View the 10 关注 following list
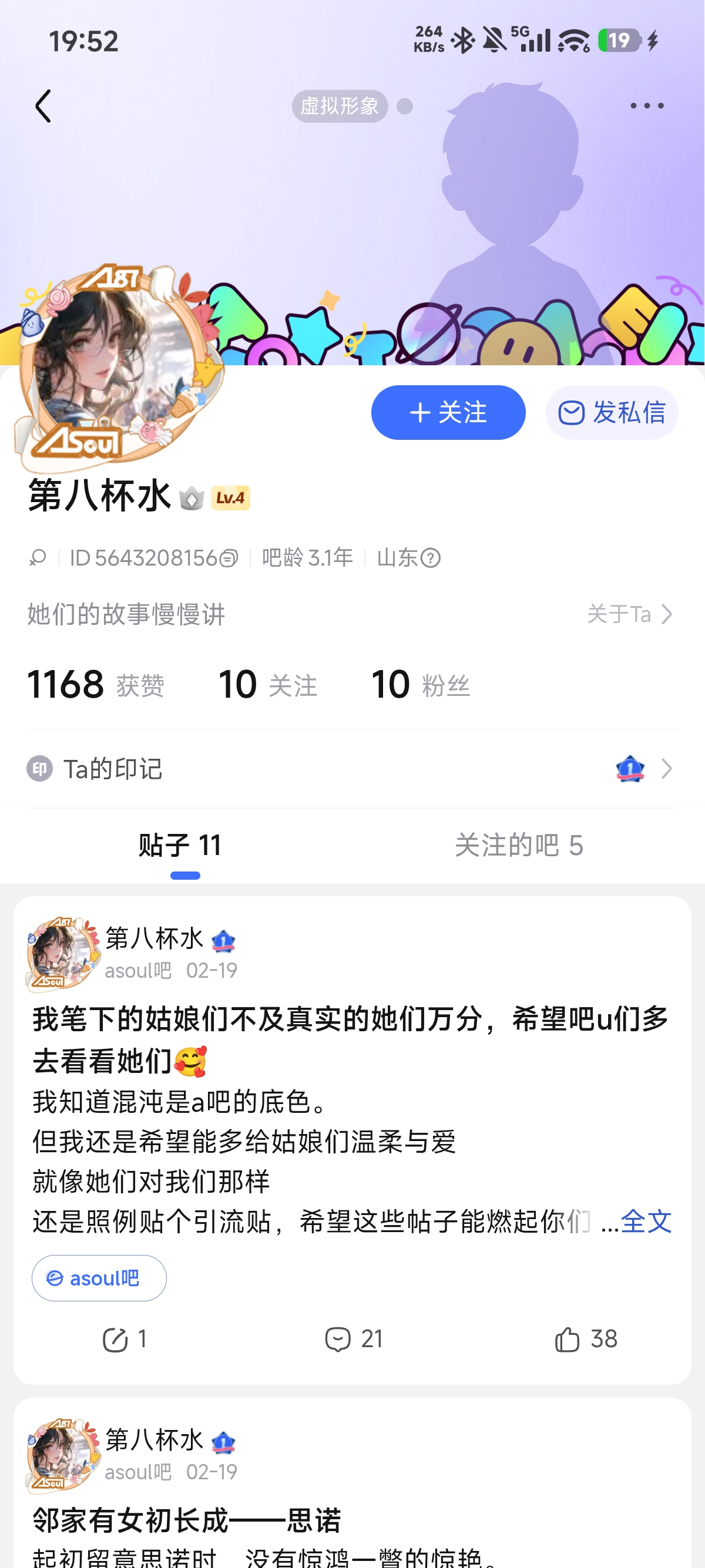The height and width of the screenshot is (1568, 705). click(x=268, y=685)
